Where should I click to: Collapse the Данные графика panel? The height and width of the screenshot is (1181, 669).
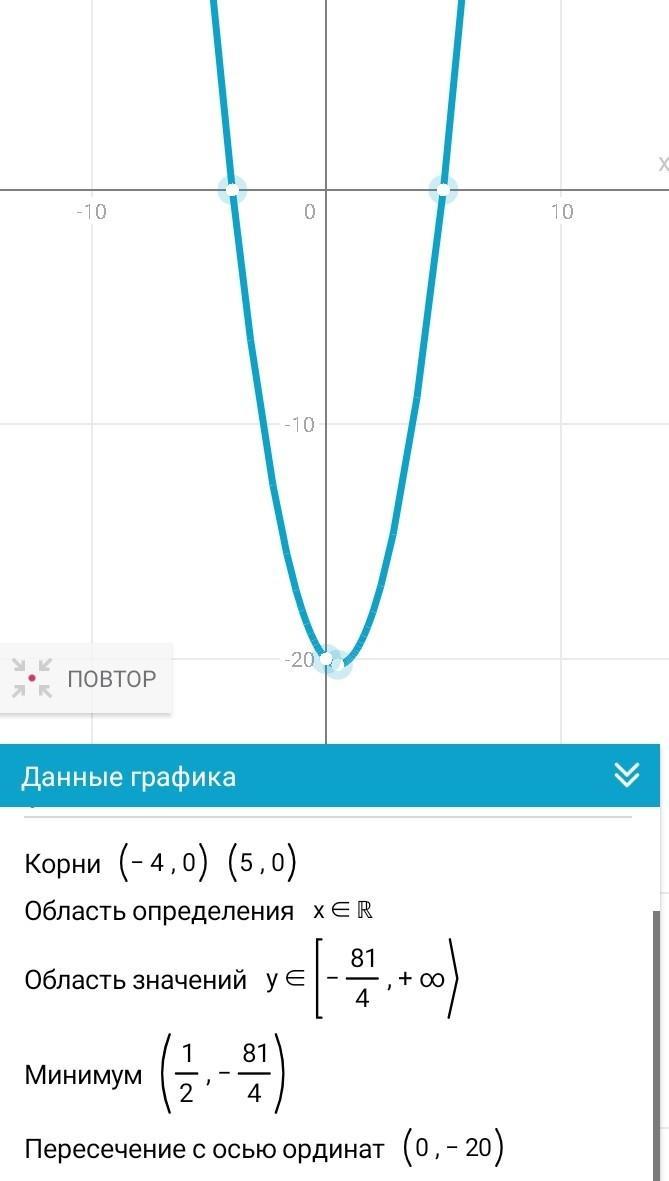click(x=626, y=776)
